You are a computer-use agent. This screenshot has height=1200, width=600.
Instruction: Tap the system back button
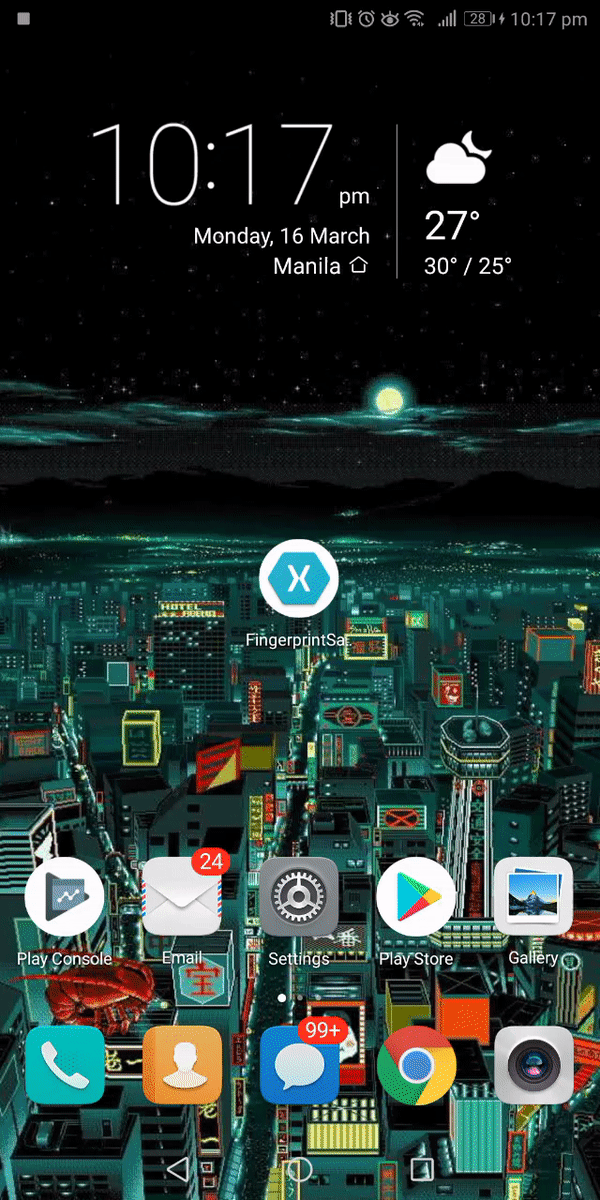pyautogui.click(x=177, y=1168)
